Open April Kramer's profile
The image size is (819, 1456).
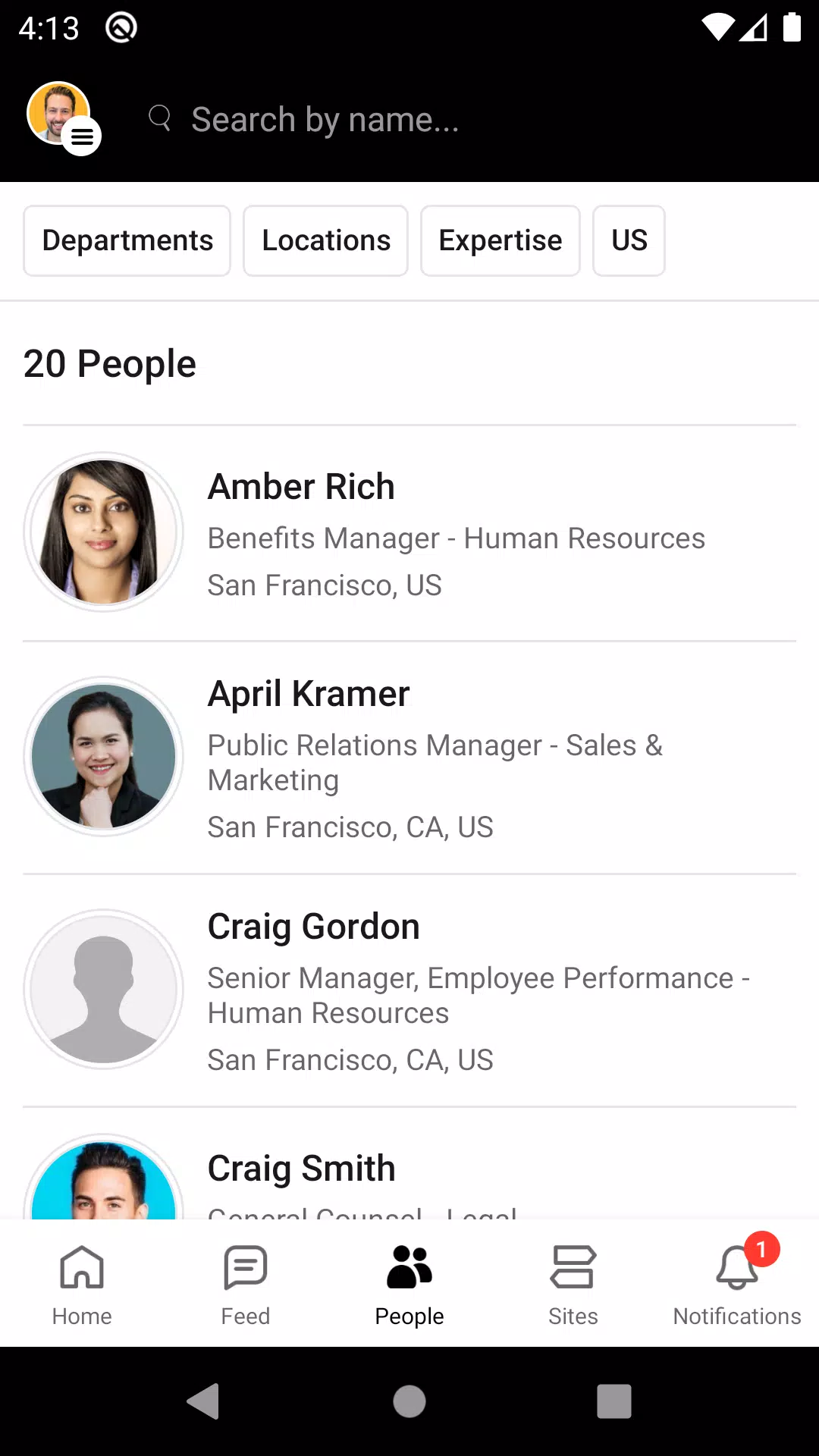coord(409,758)
